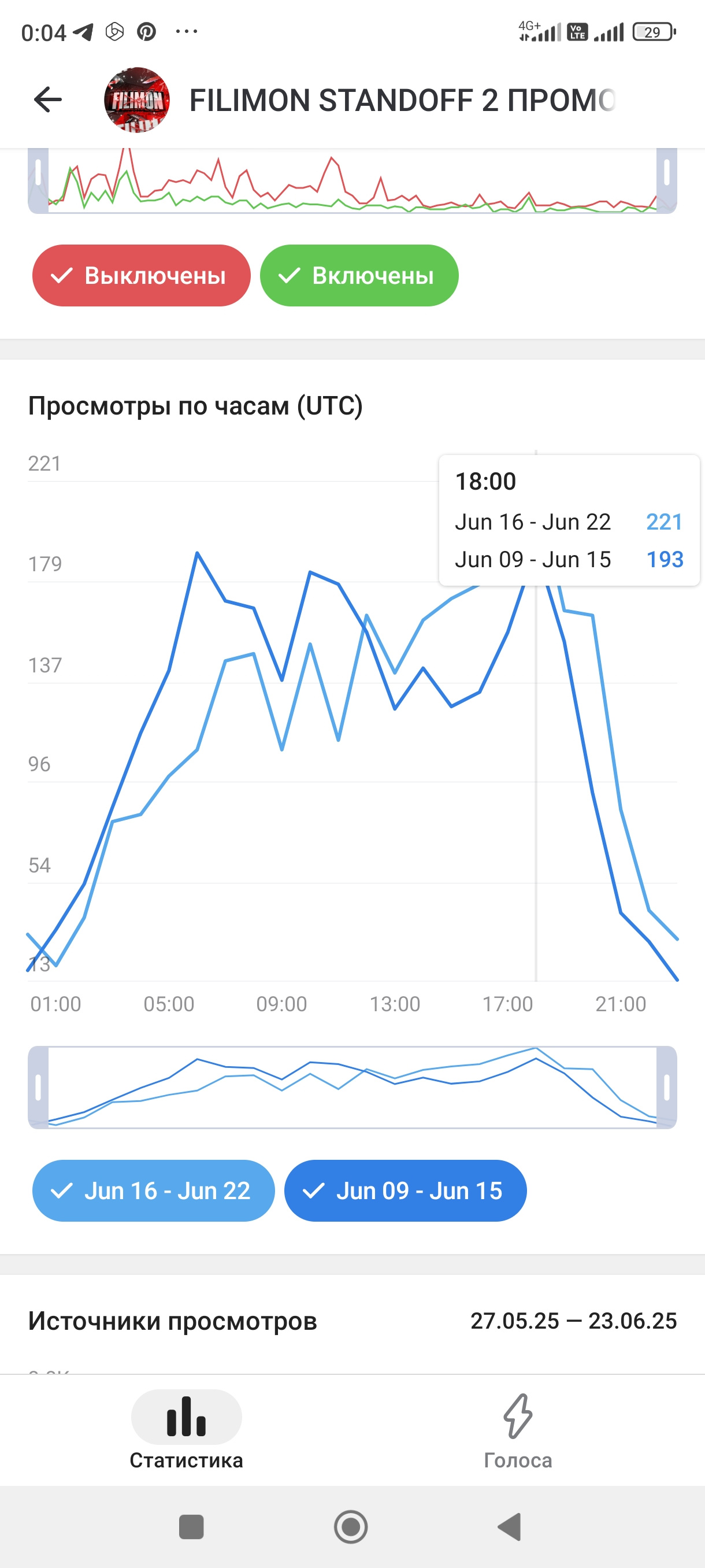Hide the Jun 16 - Jun 22 line
705x1568 pixels.
tap(153, 1190)
